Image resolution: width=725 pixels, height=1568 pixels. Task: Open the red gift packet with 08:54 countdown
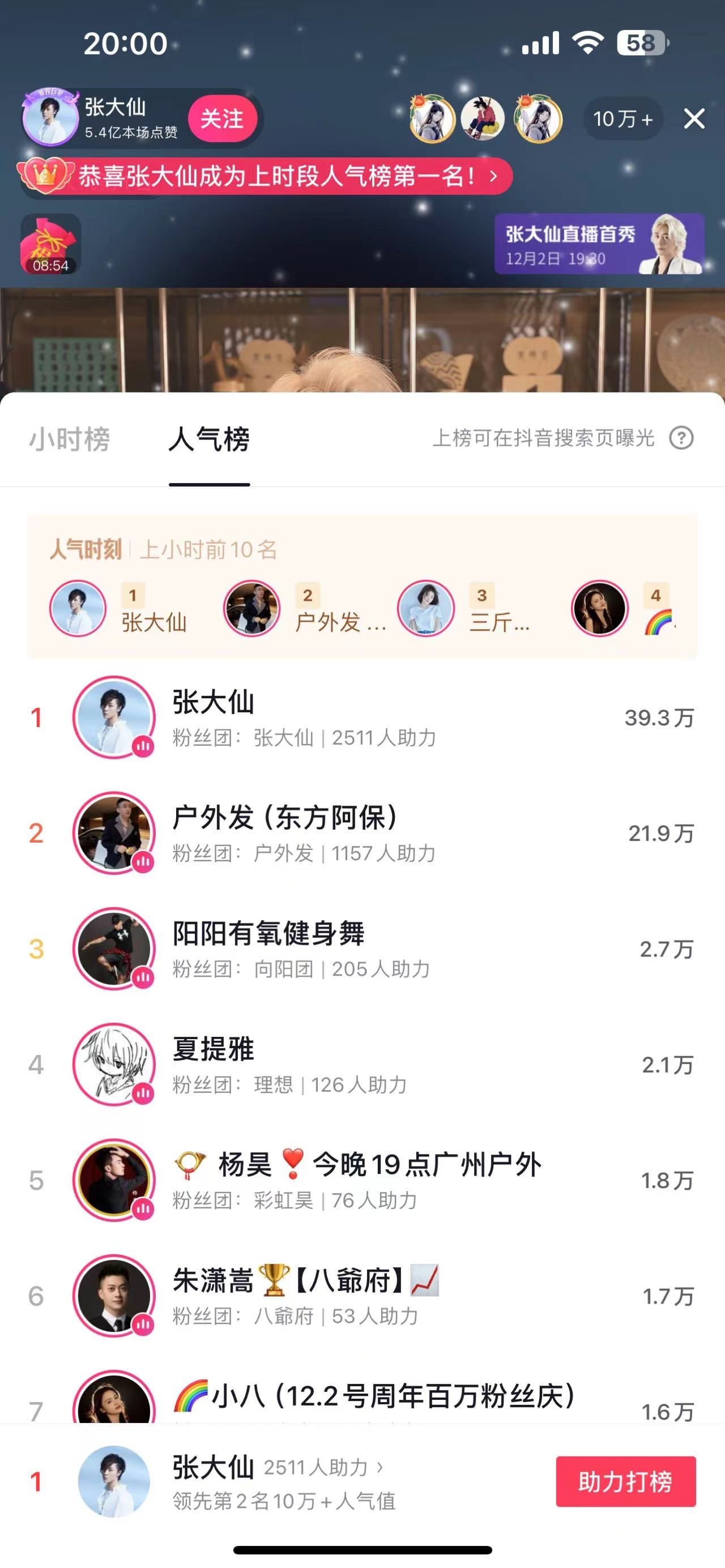[51, 242]
